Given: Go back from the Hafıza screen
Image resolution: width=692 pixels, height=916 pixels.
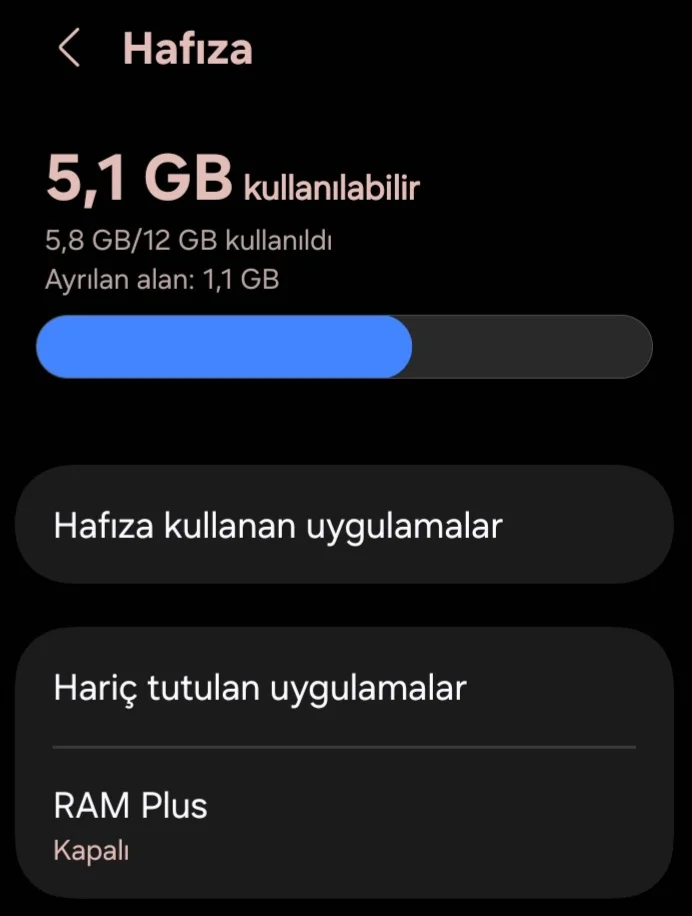Looking at the screenshot, I should point(68,48).
